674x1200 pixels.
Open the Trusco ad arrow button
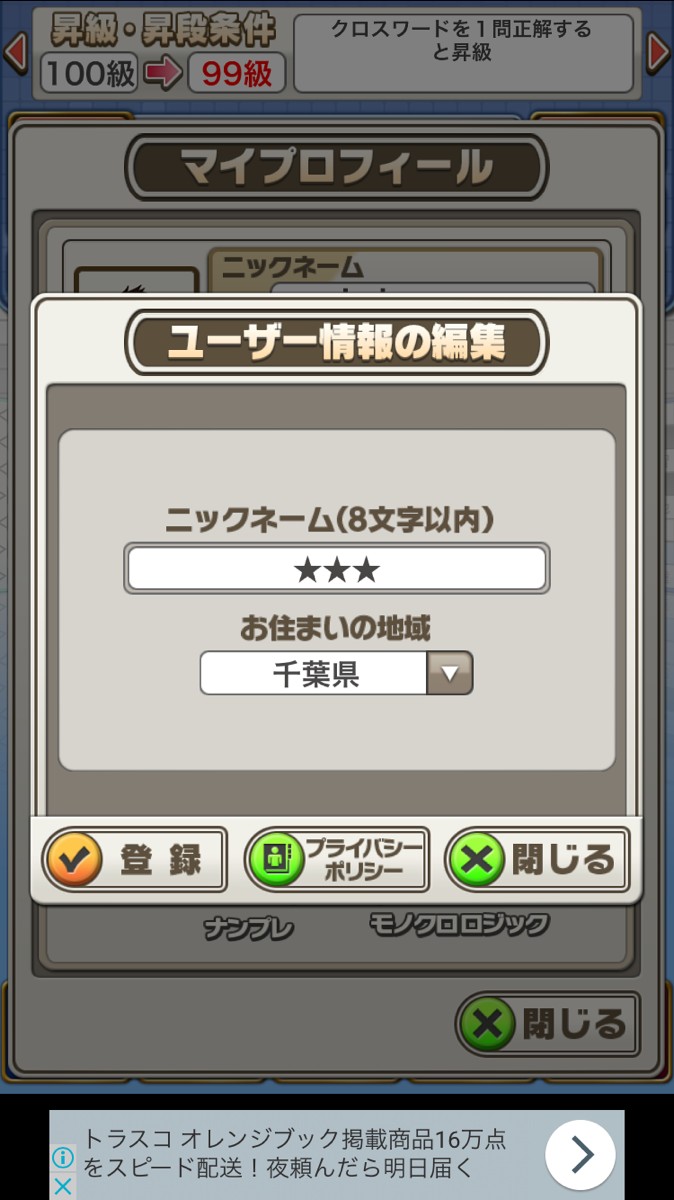(x=580, y=1155)
